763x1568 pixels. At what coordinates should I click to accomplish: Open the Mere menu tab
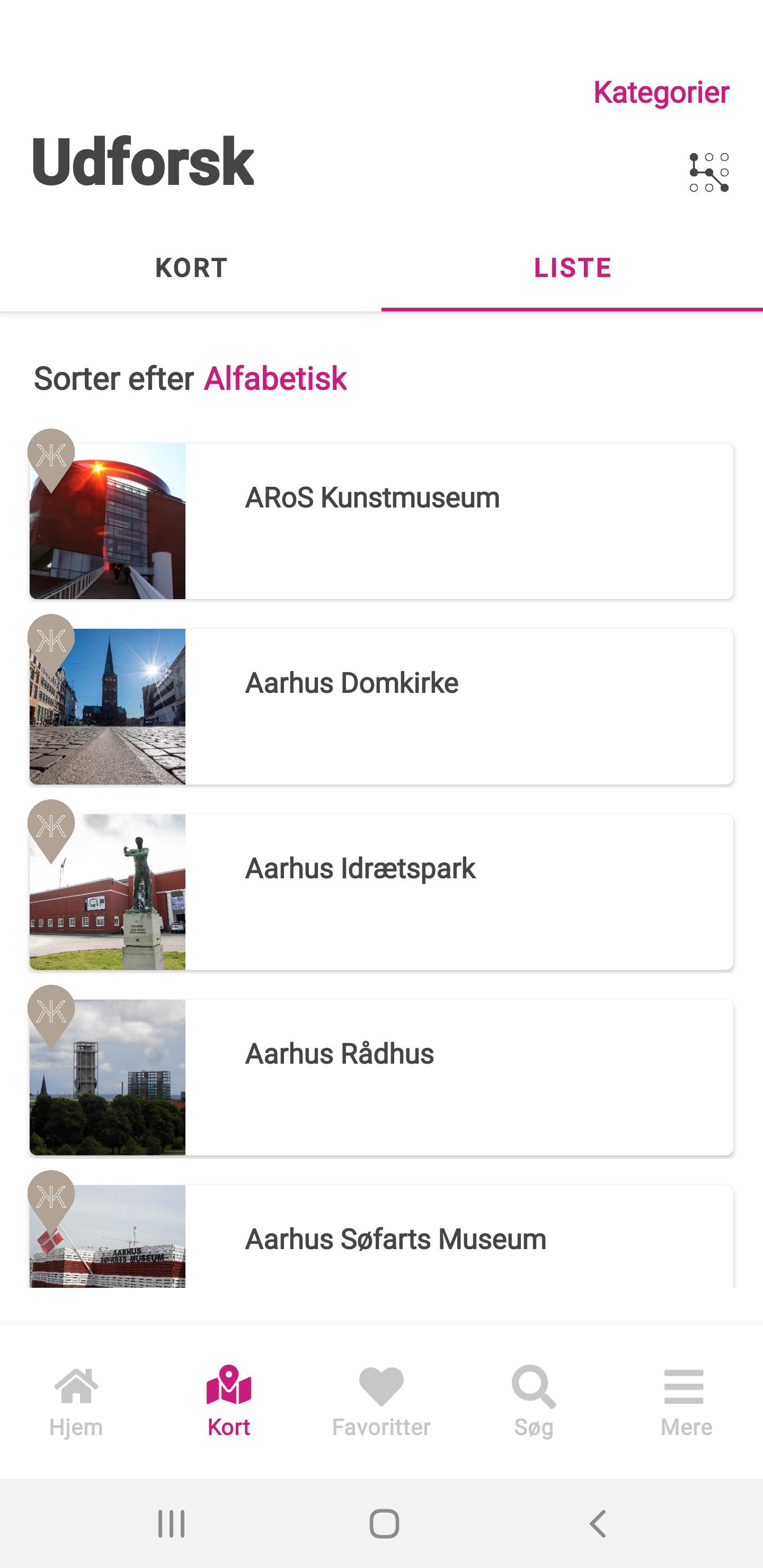point(686,1401)
